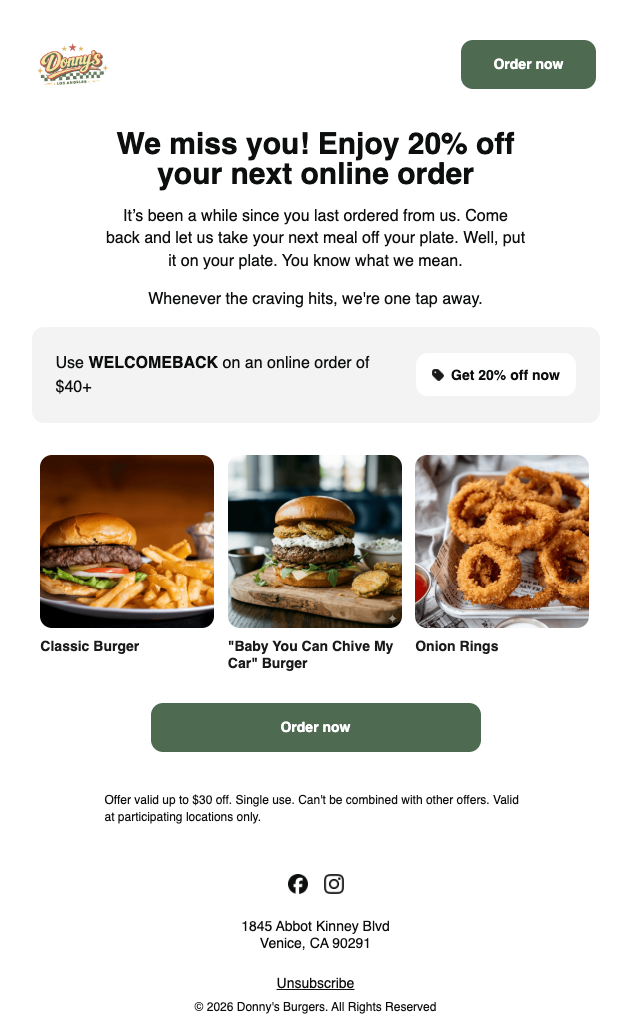Open the Classic Burger photo

pyautogui.click(x=127, y=542)
